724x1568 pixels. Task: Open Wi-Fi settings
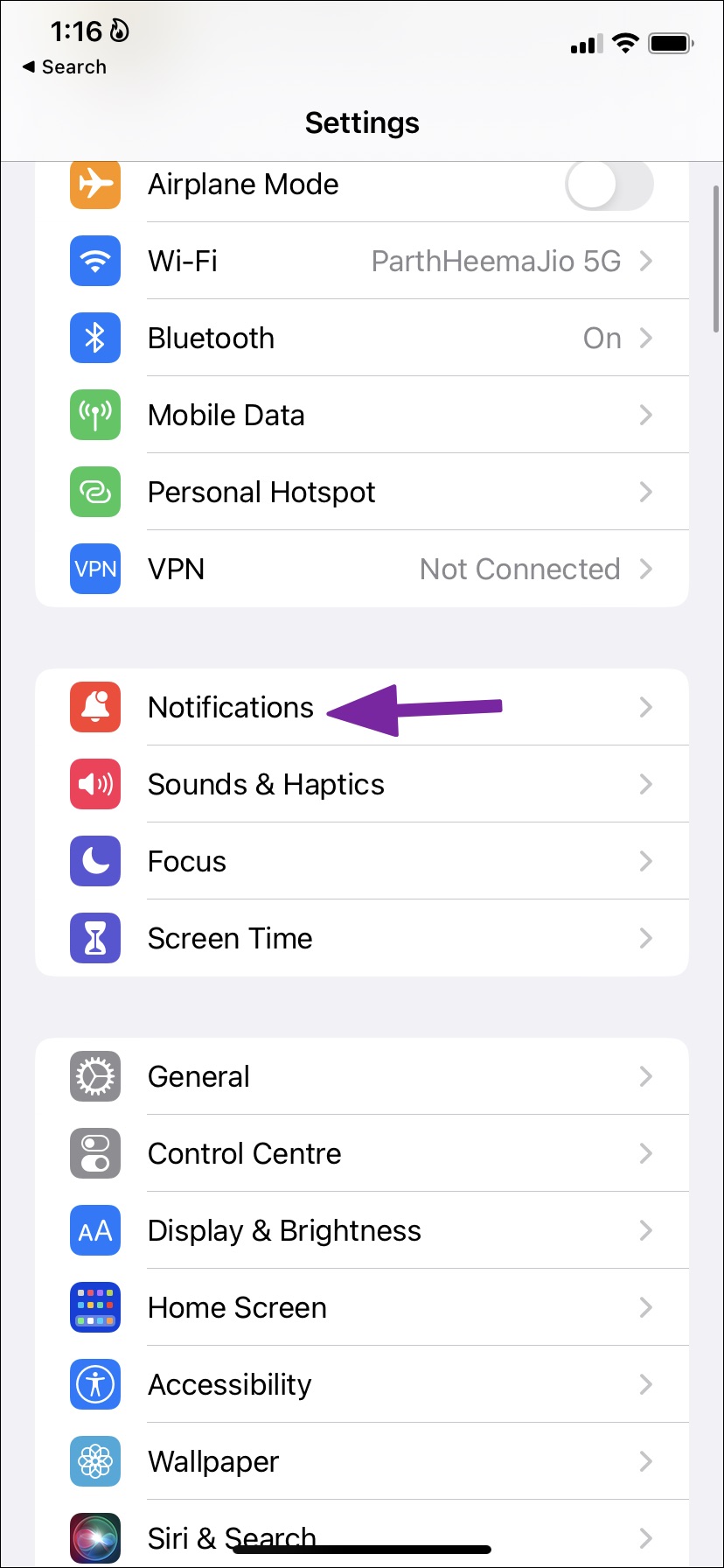362,261
